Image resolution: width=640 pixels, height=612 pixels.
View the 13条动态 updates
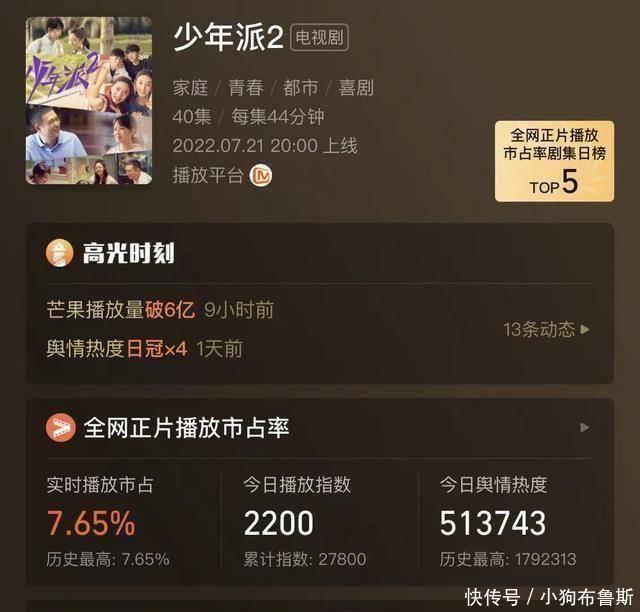pyautogui.click(x=546, y=328)
